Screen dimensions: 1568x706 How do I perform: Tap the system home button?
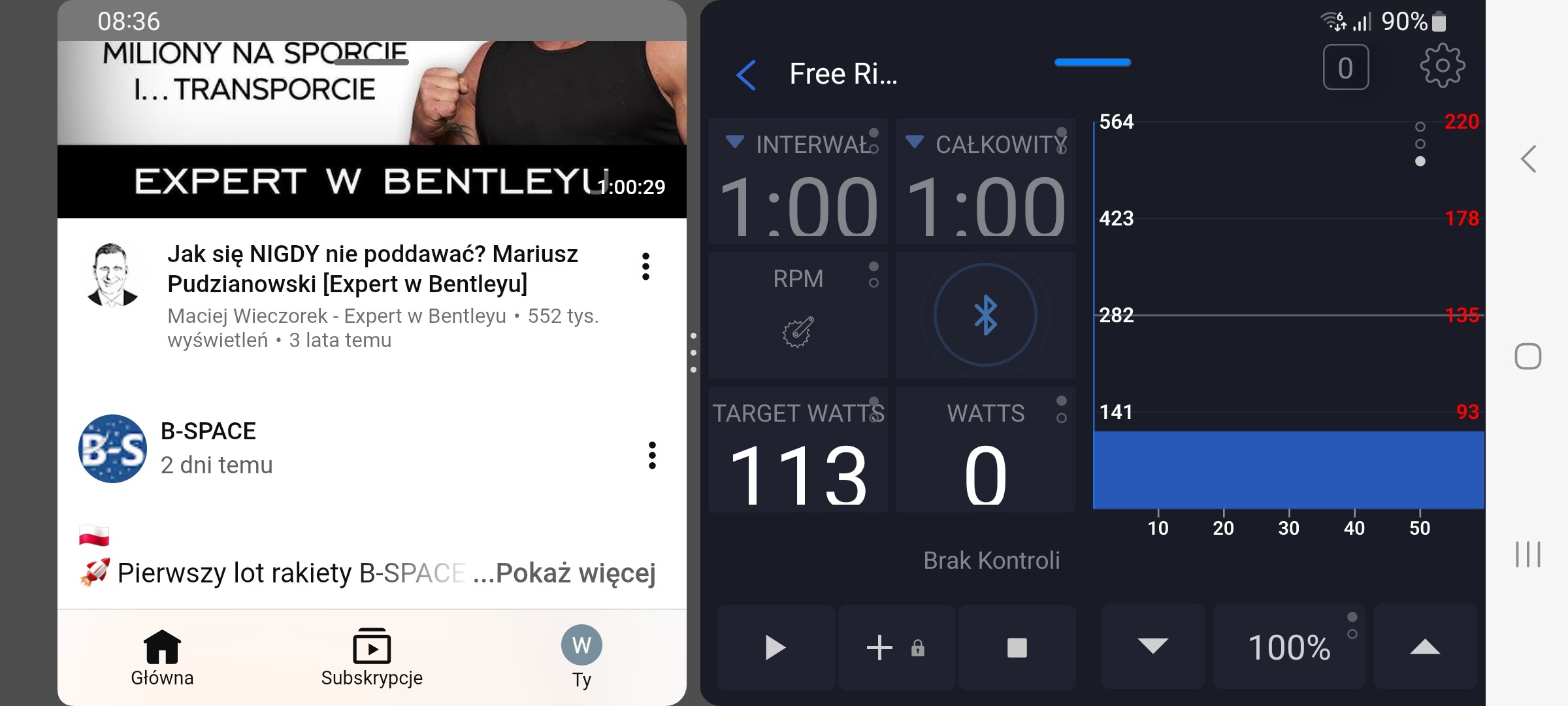click(1527, 356)
